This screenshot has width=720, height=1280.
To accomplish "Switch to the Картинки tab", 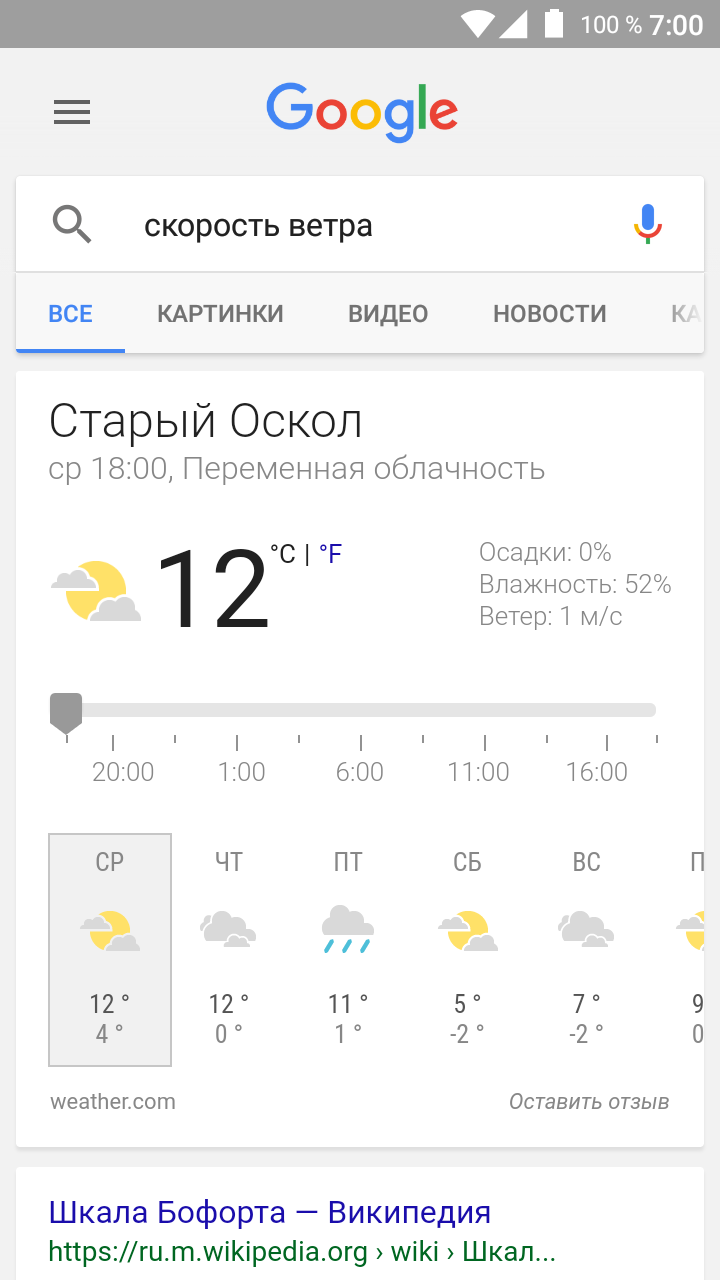I will 220,313.
